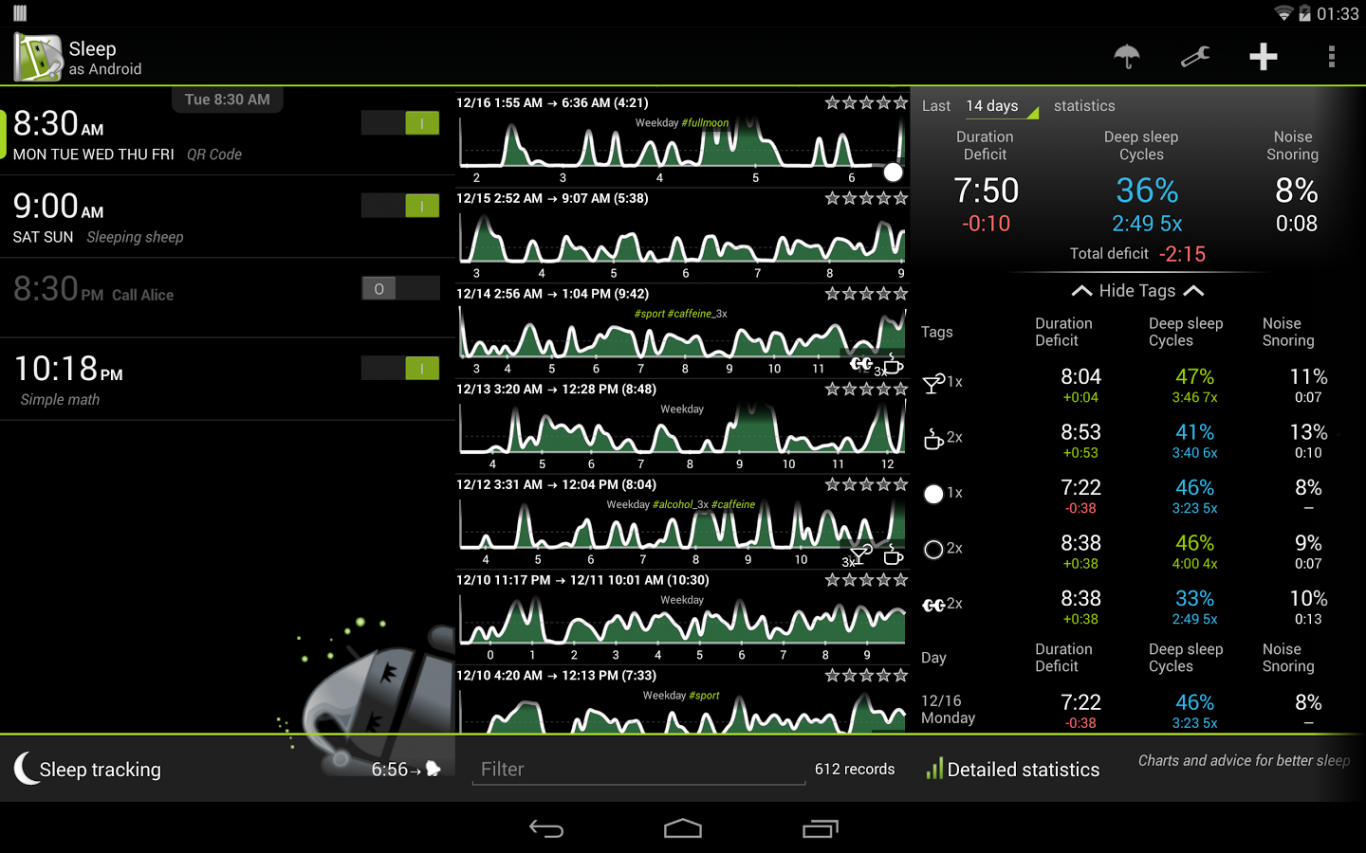Open the overflow menu
The image size is (1366, 853).
pyautogui.click(x=1331, y=57)
